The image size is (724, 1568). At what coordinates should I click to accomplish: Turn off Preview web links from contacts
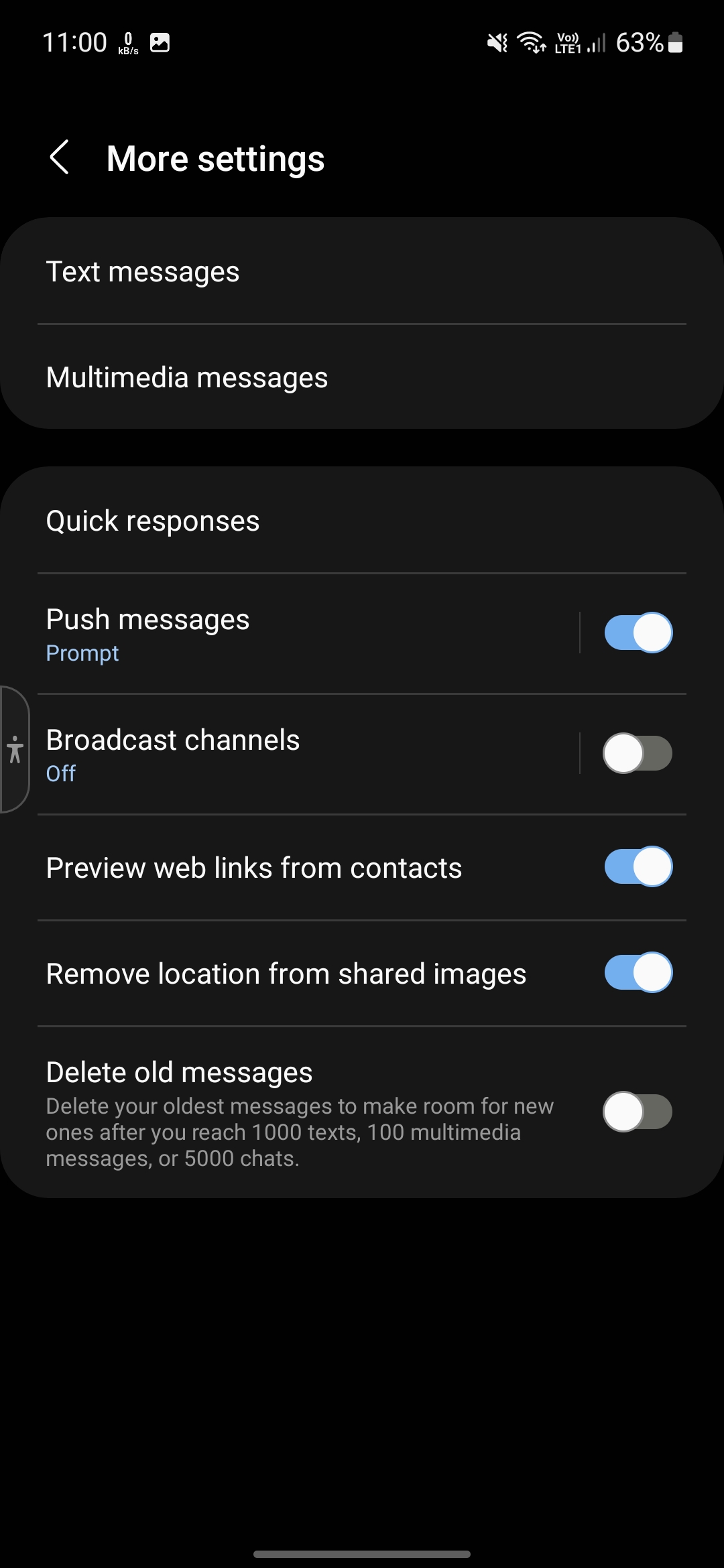(x=638, y=866)
